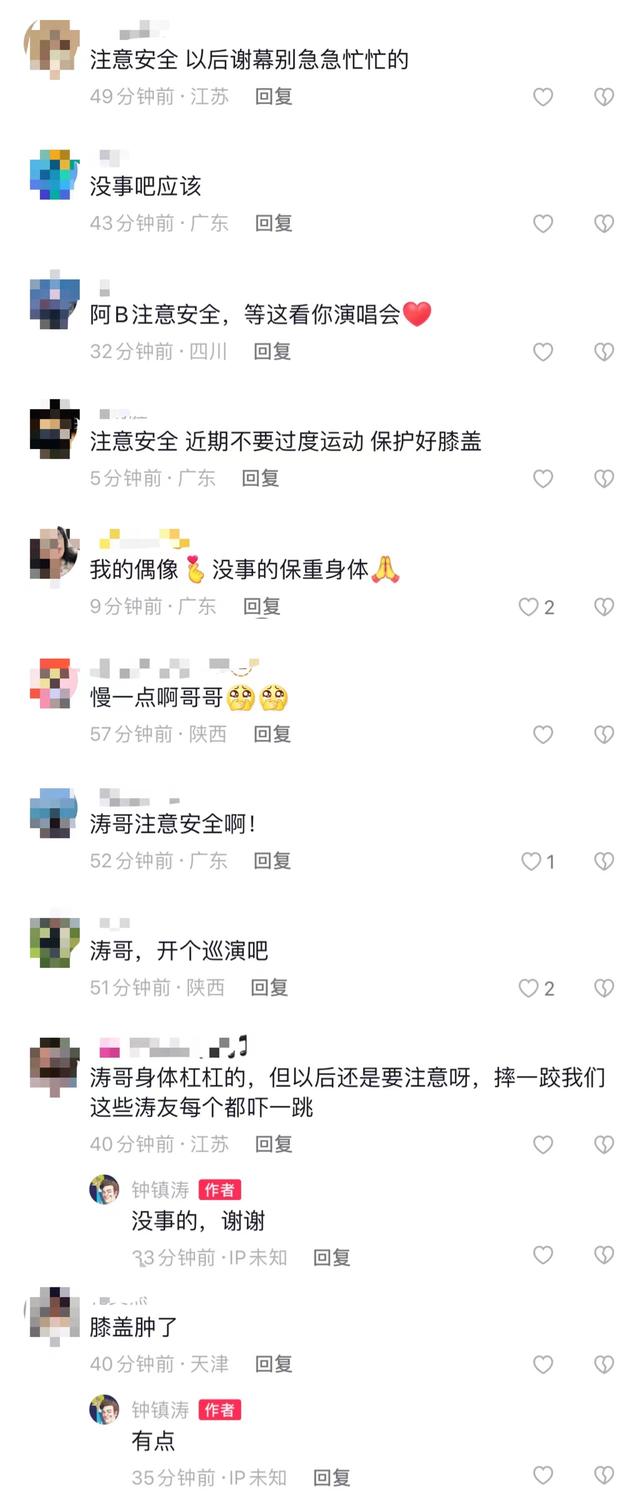Open avatar of "涛哥注意安全啊！" commenter
Viewport: 640px width, 1509px height.
point(54,813)
